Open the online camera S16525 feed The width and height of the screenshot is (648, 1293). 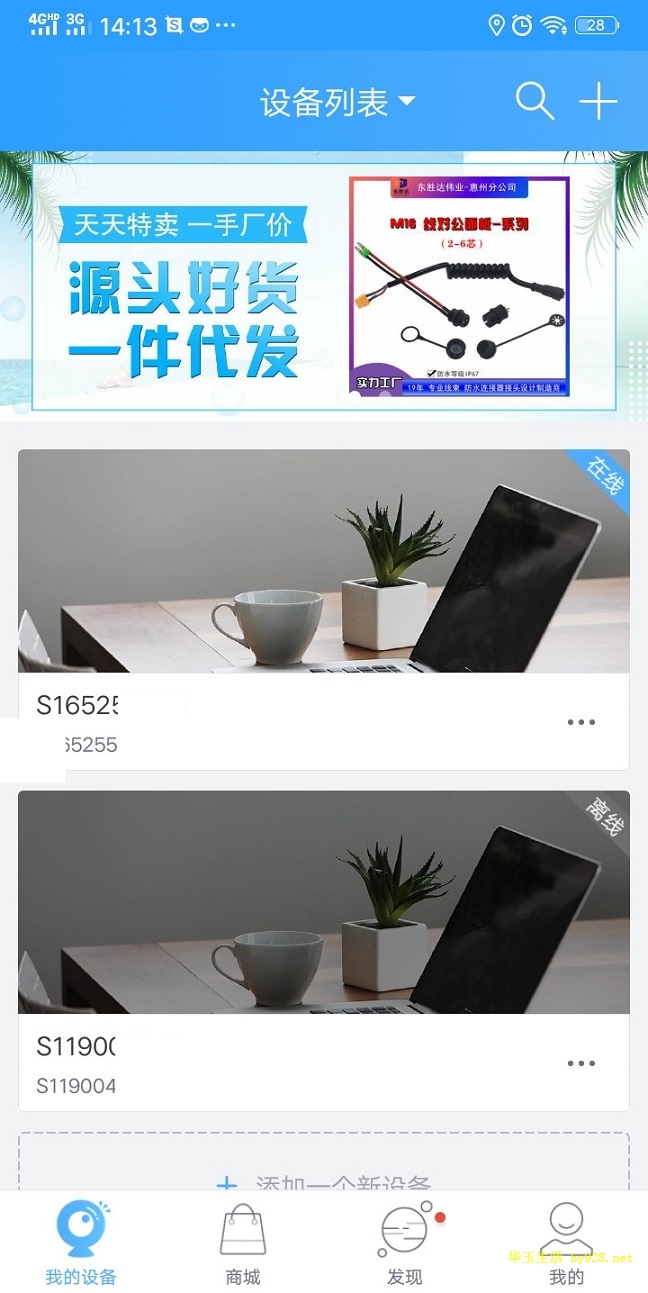[x=324, y=561]
